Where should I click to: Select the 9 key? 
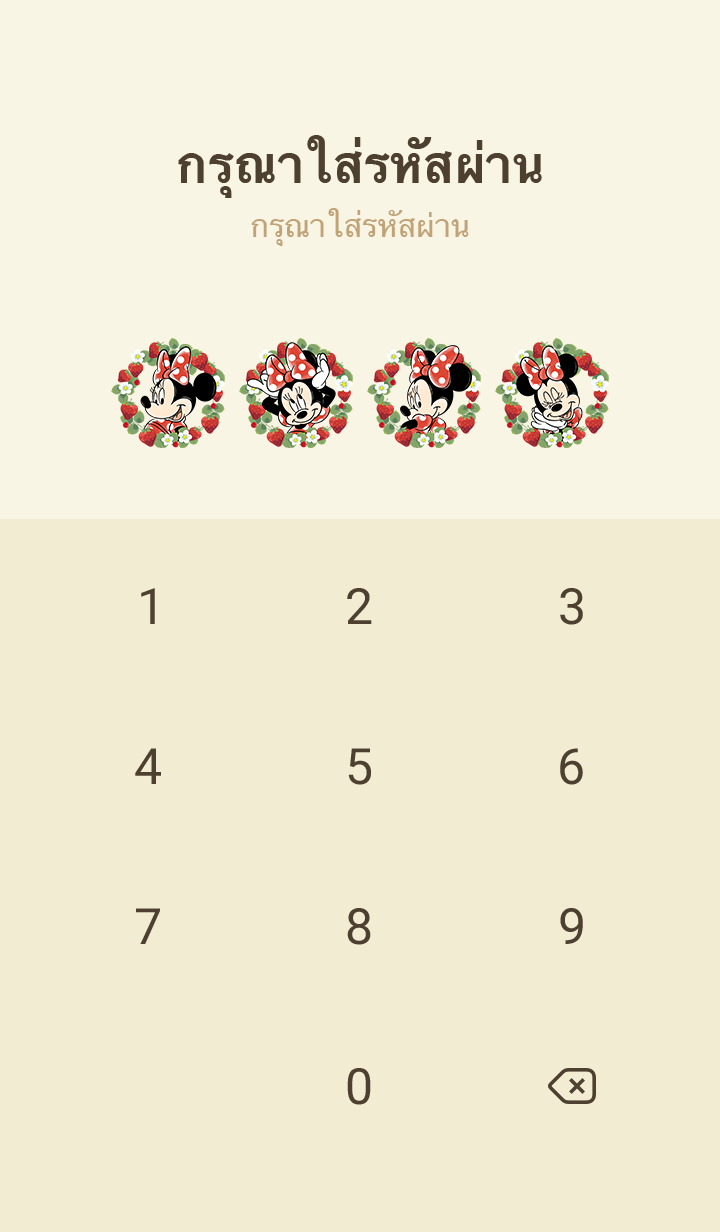click(x=571, y=927)
